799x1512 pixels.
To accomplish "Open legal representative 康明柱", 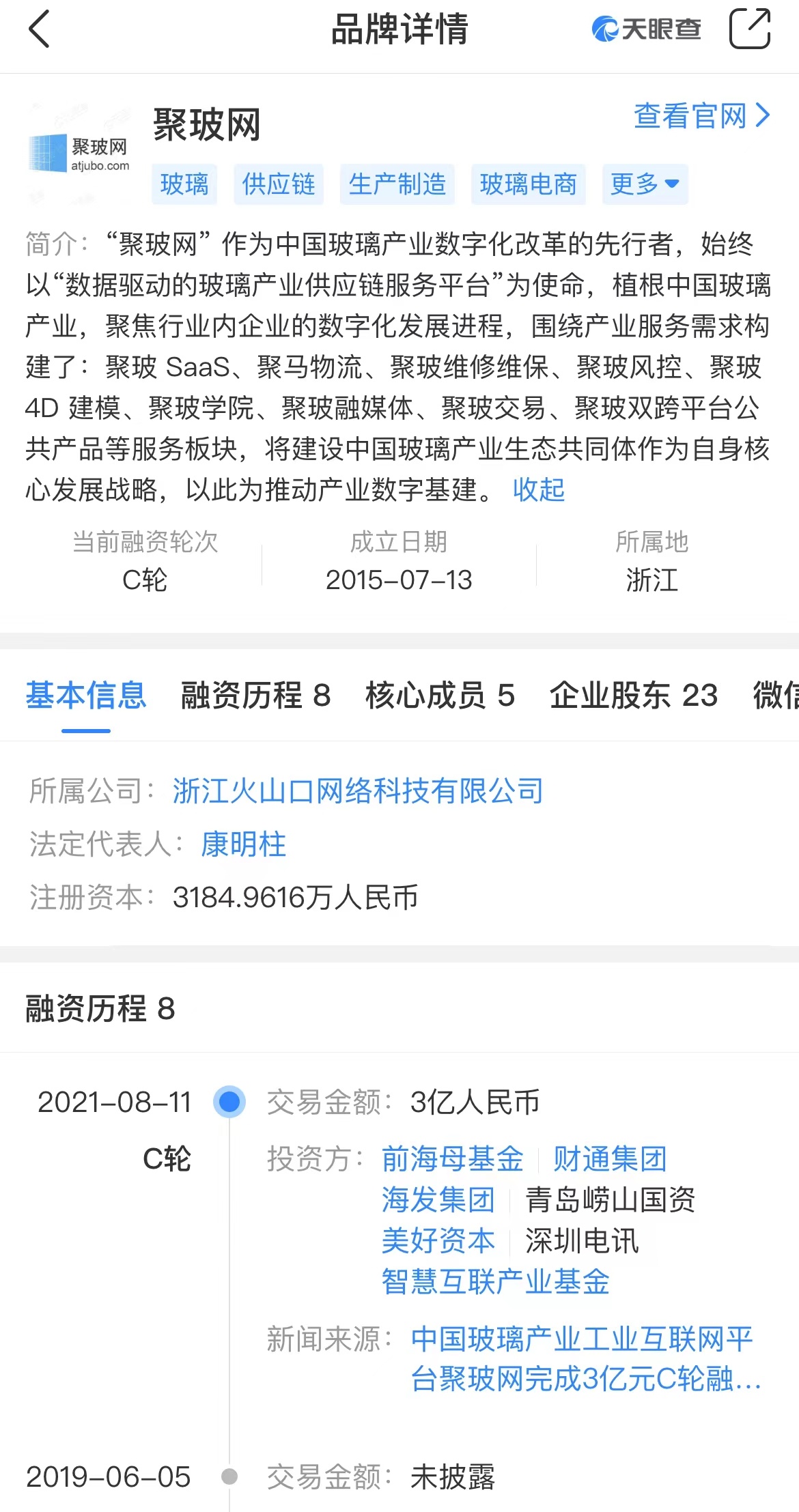I will (243, 844).
